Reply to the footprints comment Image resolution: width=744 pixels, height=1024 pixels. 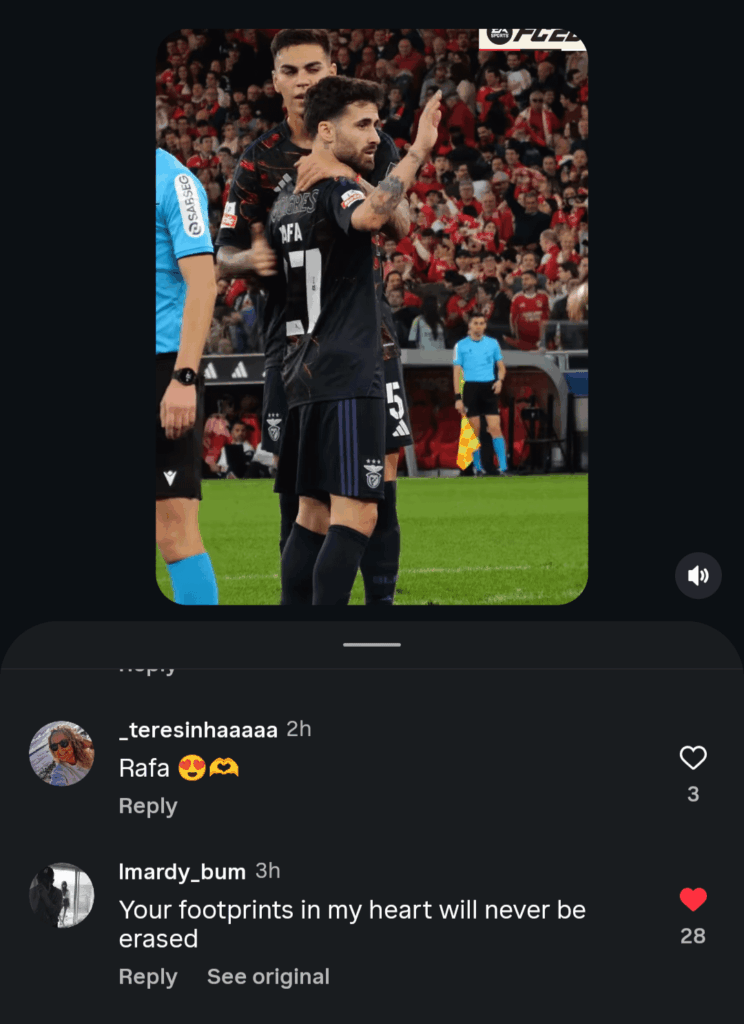coord(147,976)
